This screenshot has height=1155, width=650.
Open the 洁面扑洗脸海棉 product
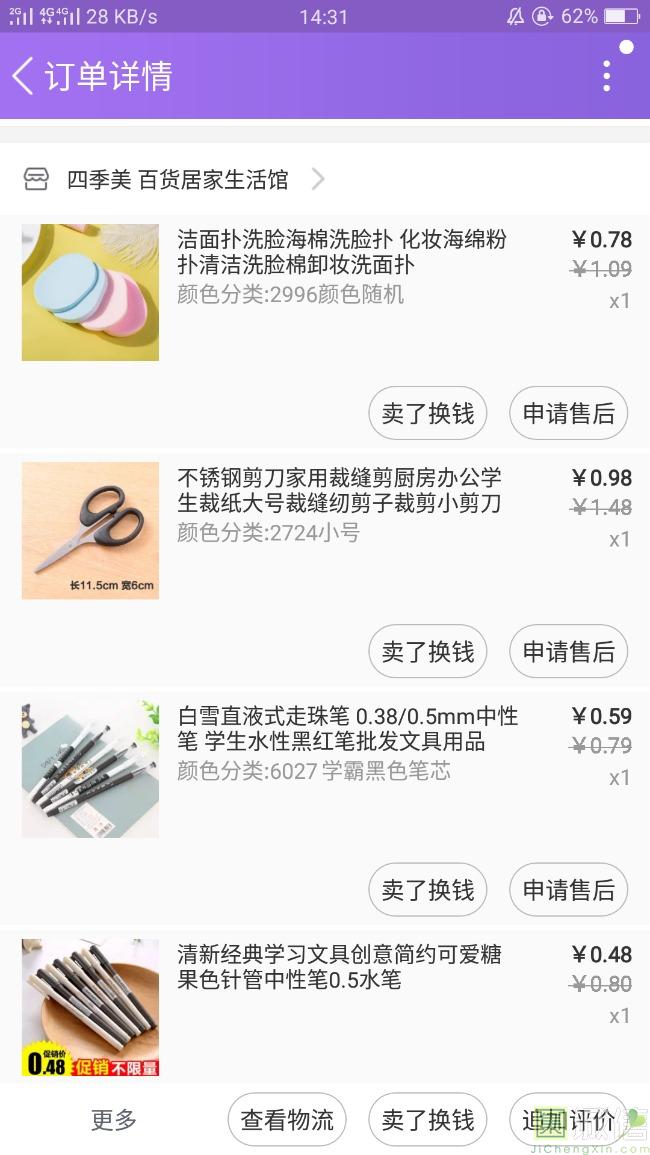click(x=341, y=253)
